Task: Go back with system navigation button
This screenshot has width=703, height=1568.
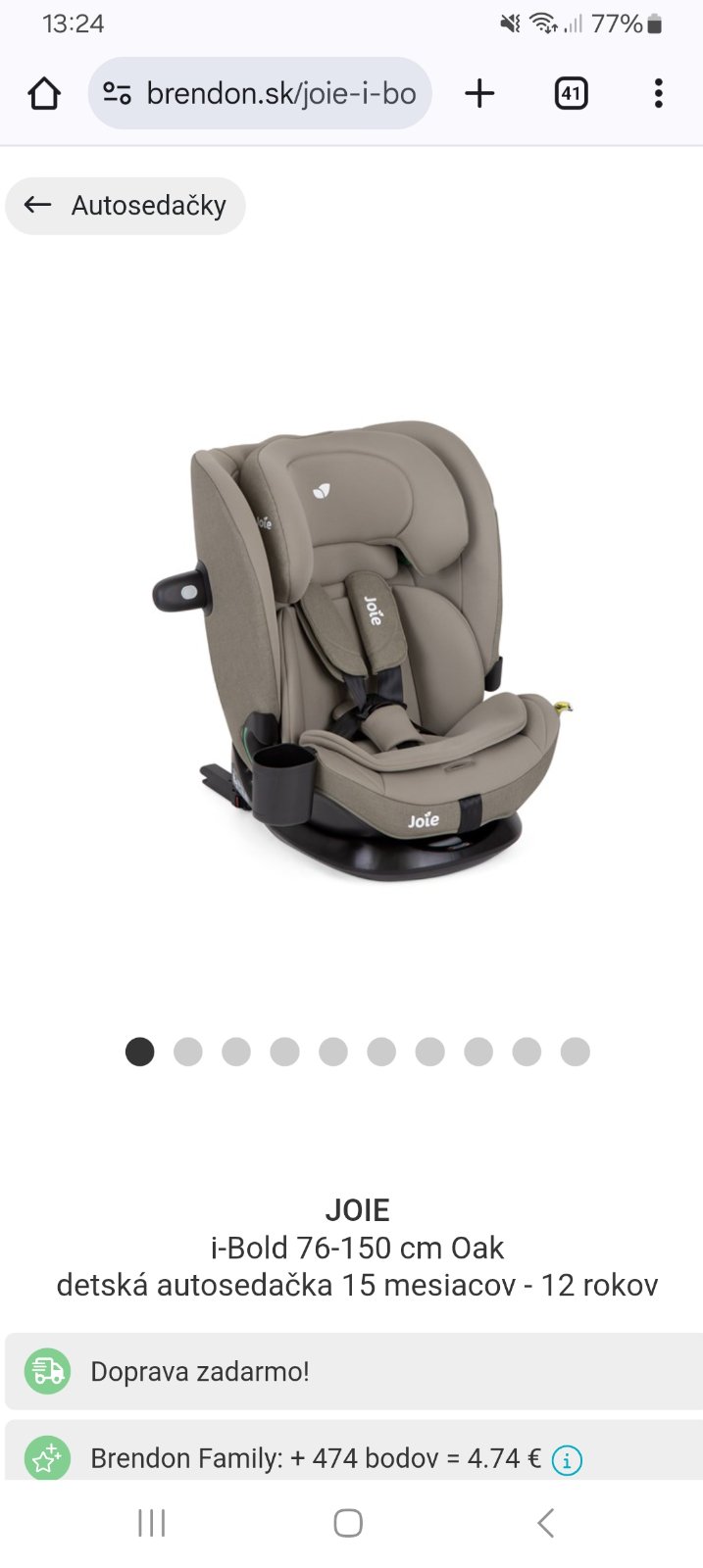Action: 546,1523
